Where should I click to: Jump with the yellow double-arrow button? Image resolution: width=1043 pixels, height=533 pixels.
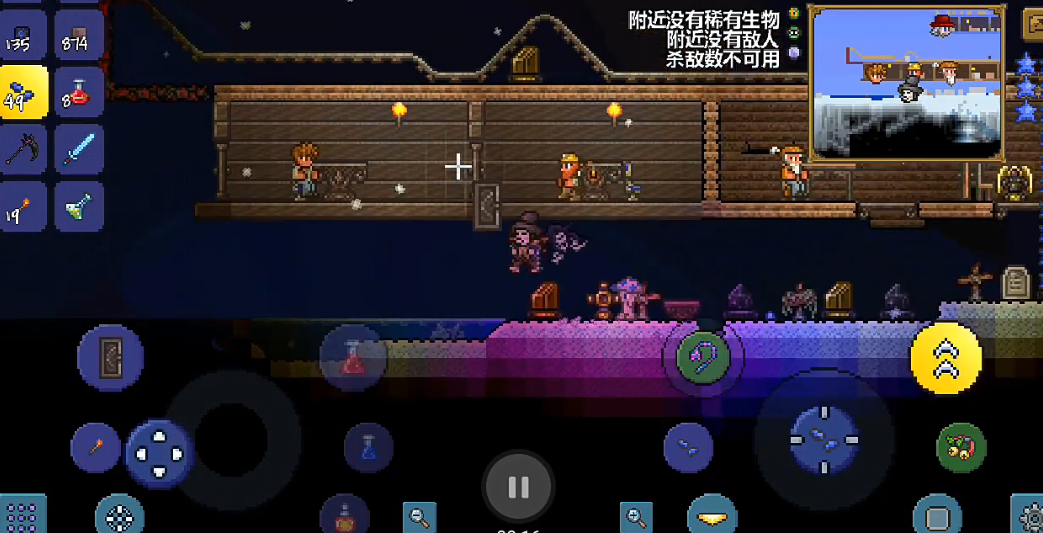point(945,358)
